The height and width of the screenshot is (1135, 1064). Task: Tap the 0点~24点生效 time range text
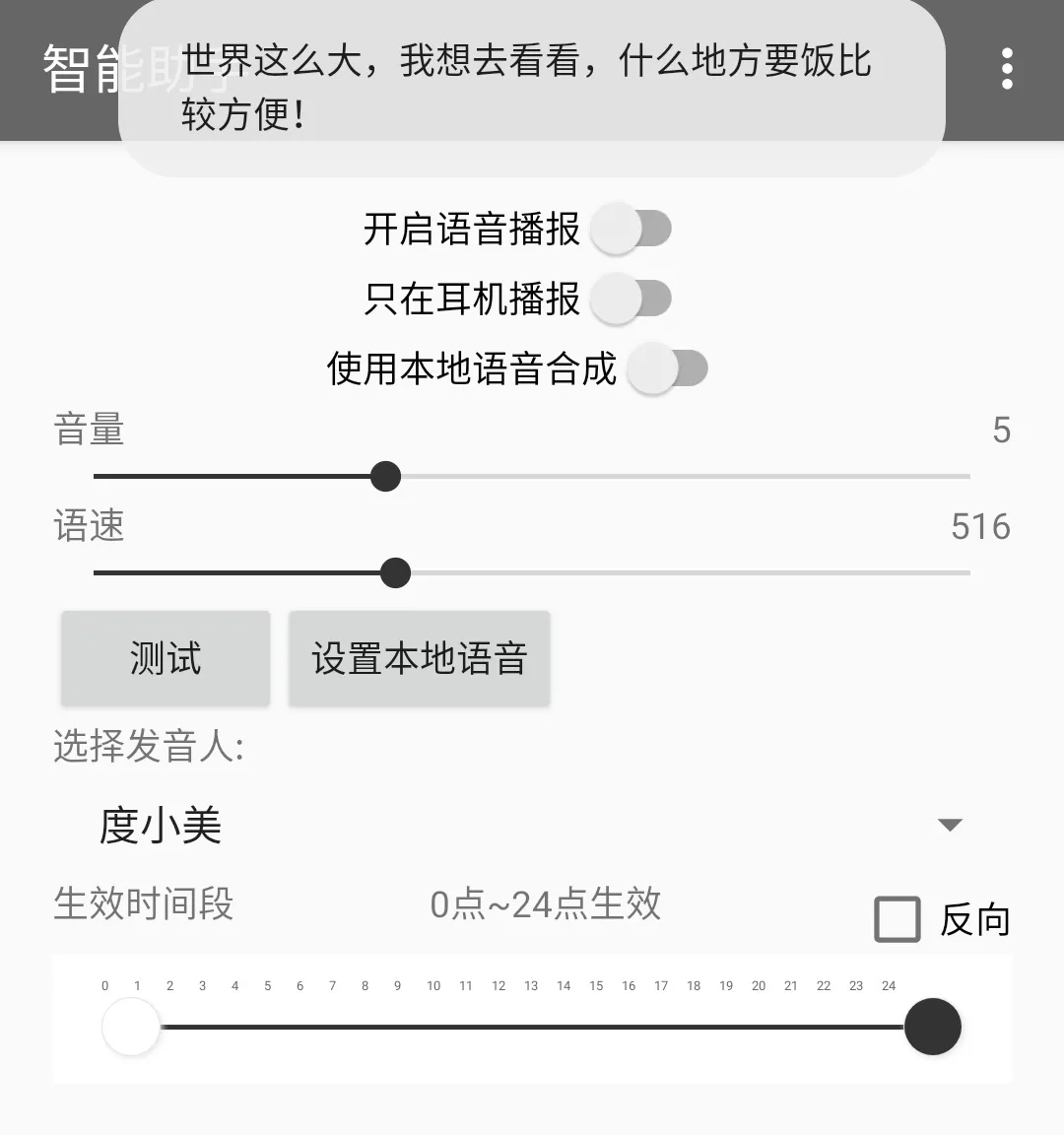pyautogui.click(x=545, y=903)
